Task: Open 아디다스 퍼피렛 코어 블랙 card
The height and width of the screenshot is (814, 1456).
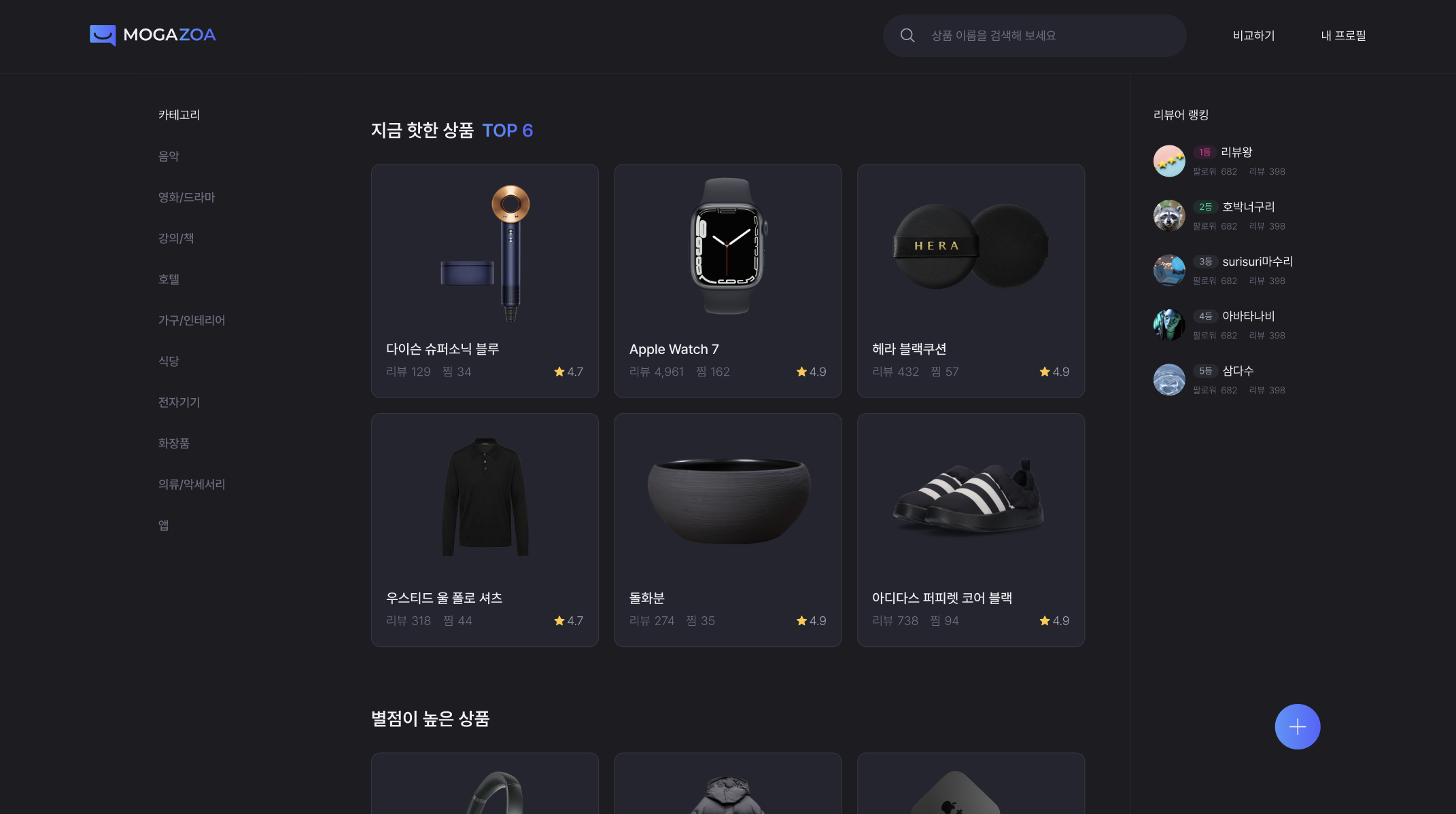Action: pos(971,530)
